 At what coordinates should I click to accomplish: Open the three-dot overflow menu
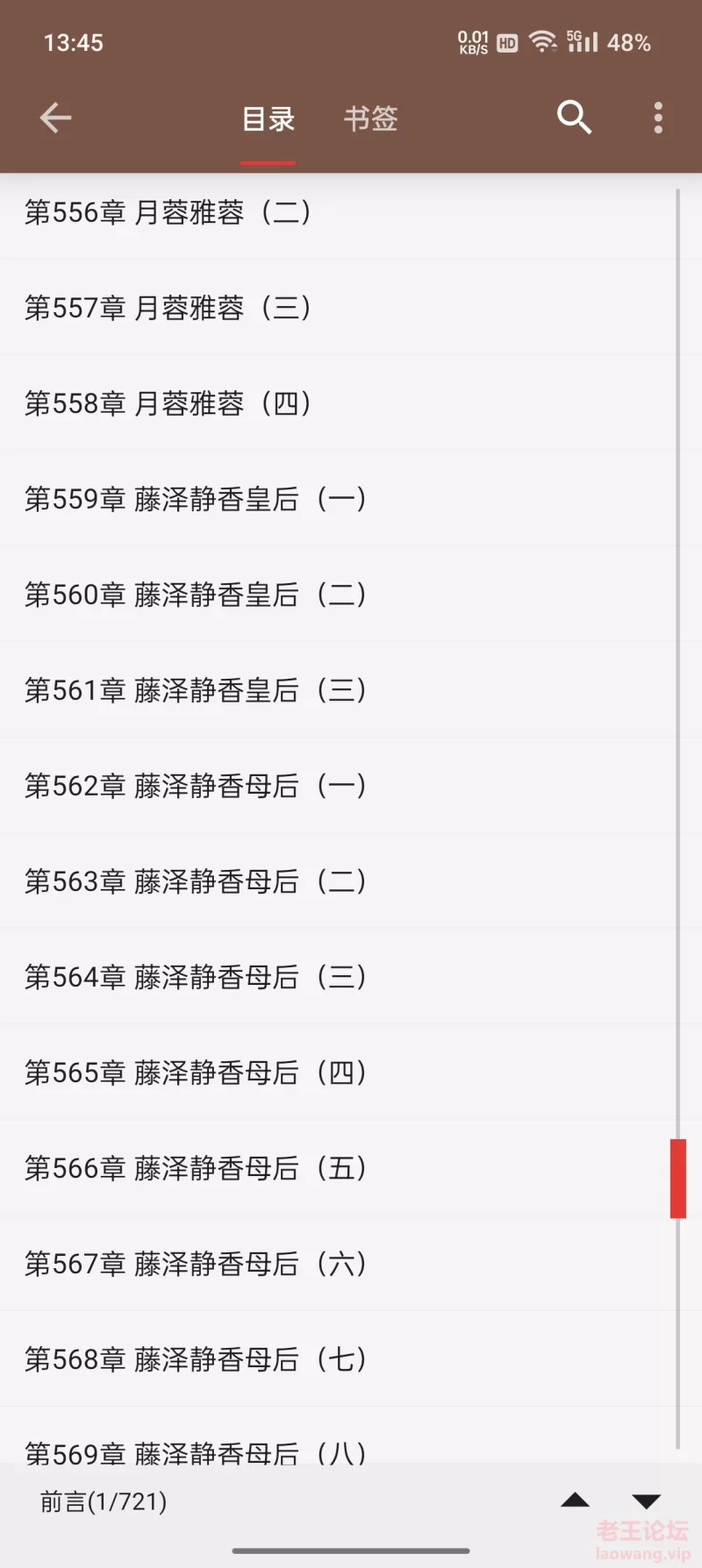click(x=658, y=118)
